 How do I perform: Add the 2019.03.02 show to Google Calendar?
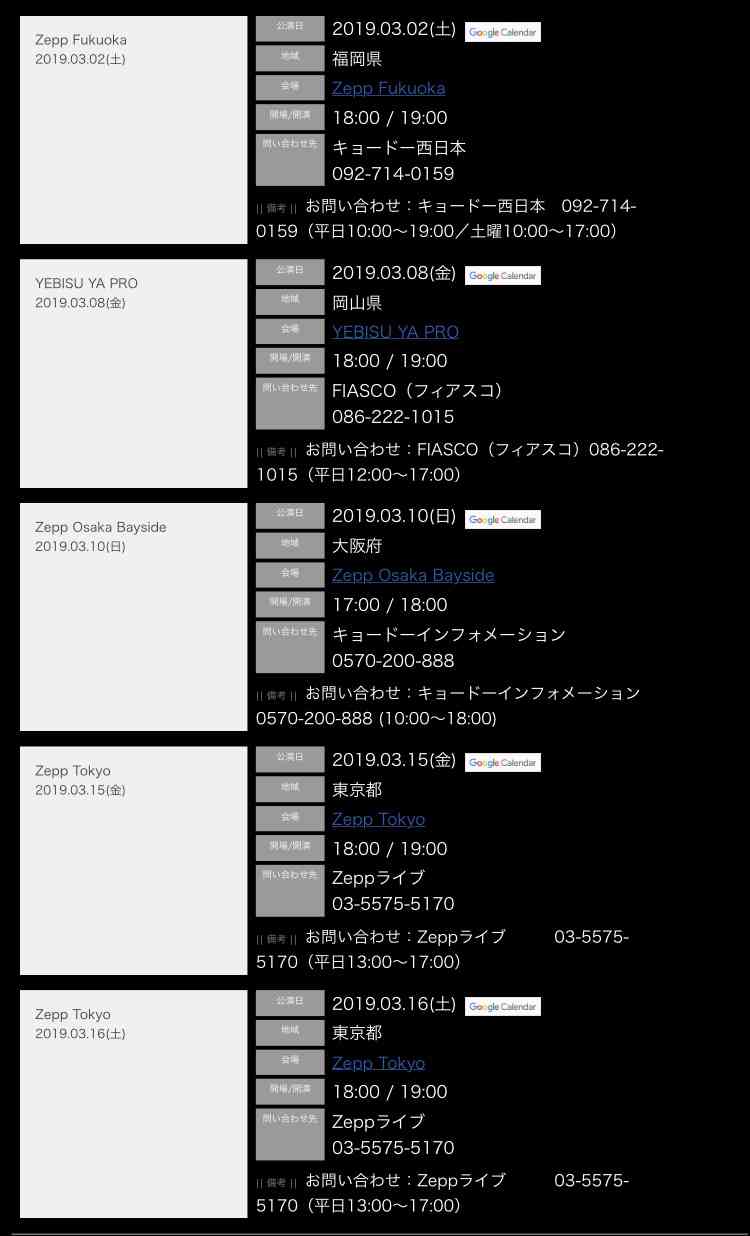click(x=502, y=32)
